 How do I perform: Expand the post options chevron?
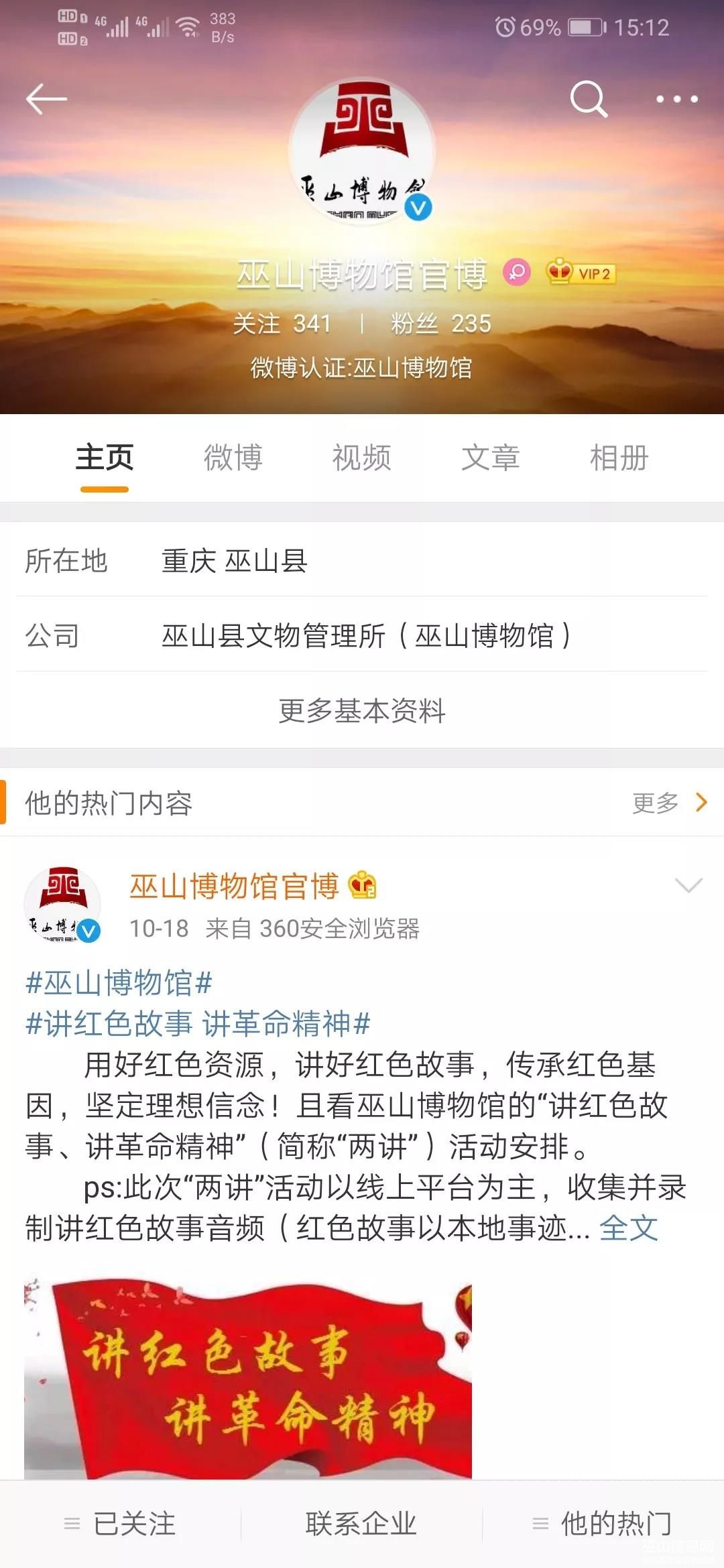click(x=688, y=885)
